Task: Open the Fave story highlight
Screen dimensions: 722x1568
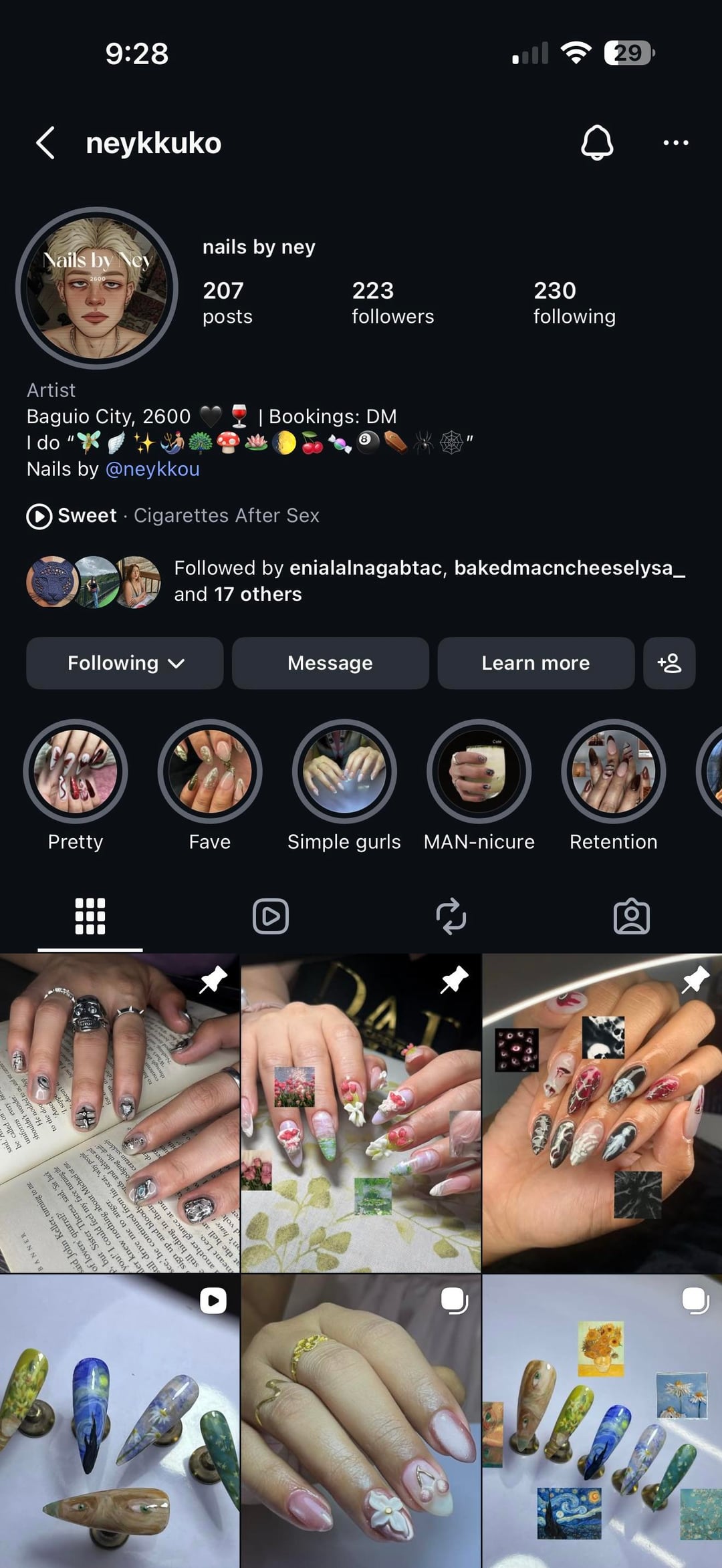Action: pyautogui.click(x=210, y=771)
